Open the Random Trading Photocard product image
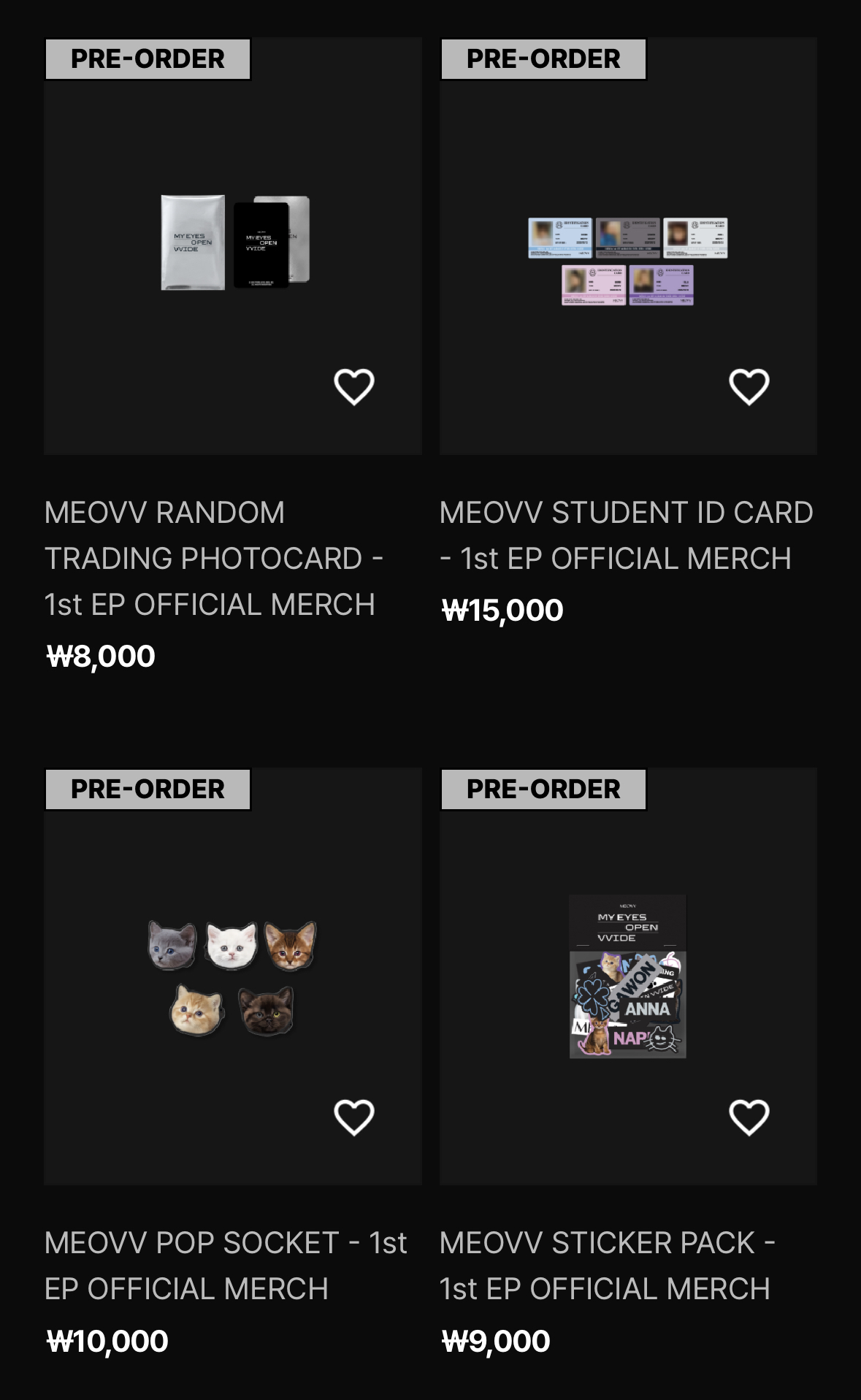Image resolution: width=861 pixels, height=1400 pixels. (235, 242)
